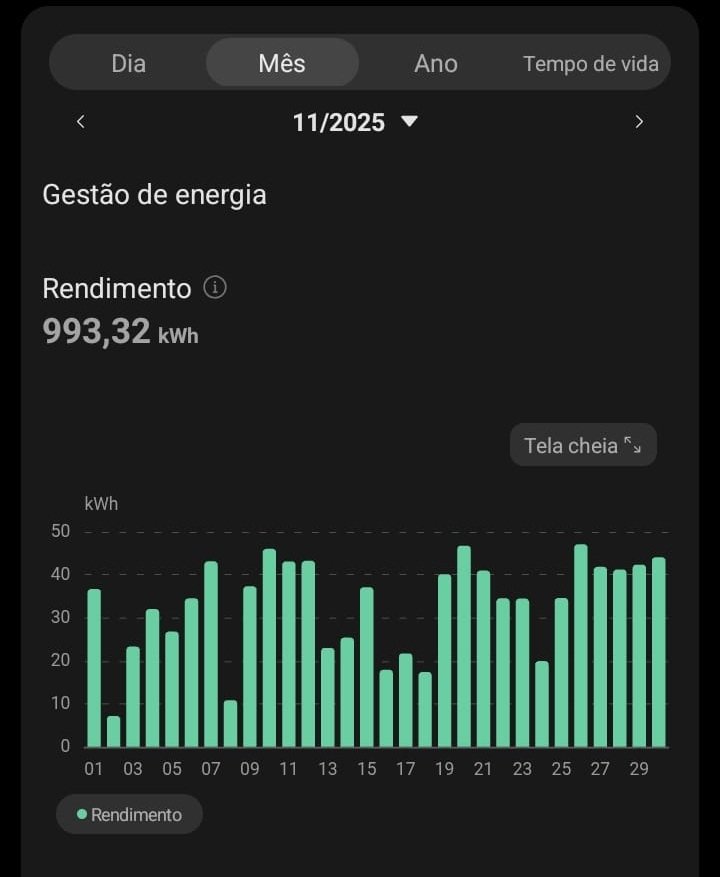The width and height of the screenshot is (720, 877).
Task: Switch to the Ano tab
Action: (436, 63)
